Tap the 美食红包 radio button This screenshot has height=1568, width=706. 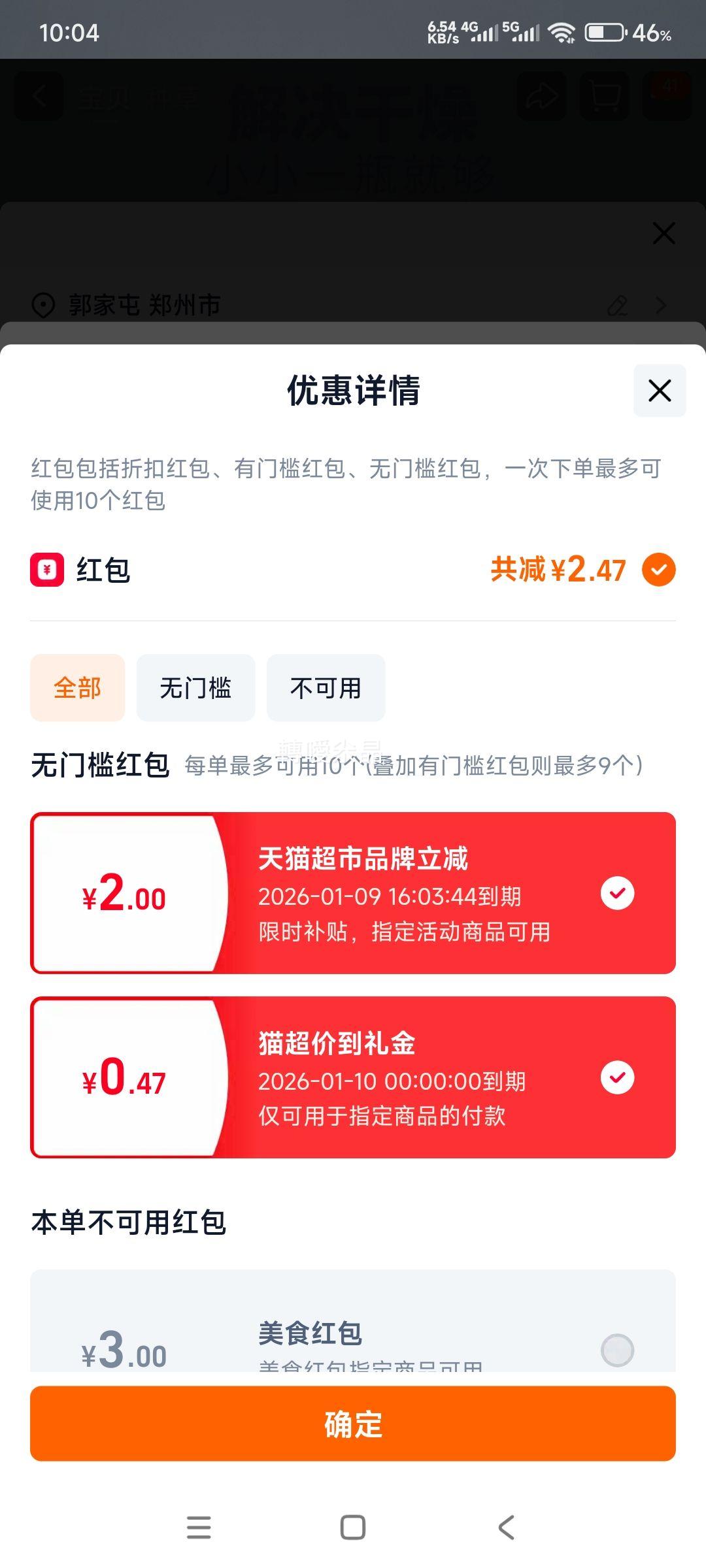point(617,1350)
